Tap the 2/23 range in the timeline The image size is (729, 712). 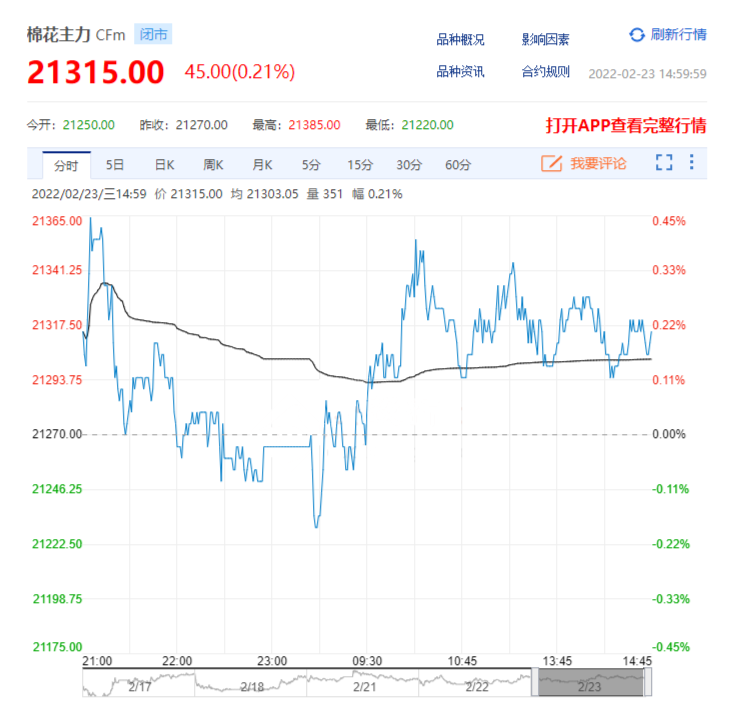click(591, 683)
